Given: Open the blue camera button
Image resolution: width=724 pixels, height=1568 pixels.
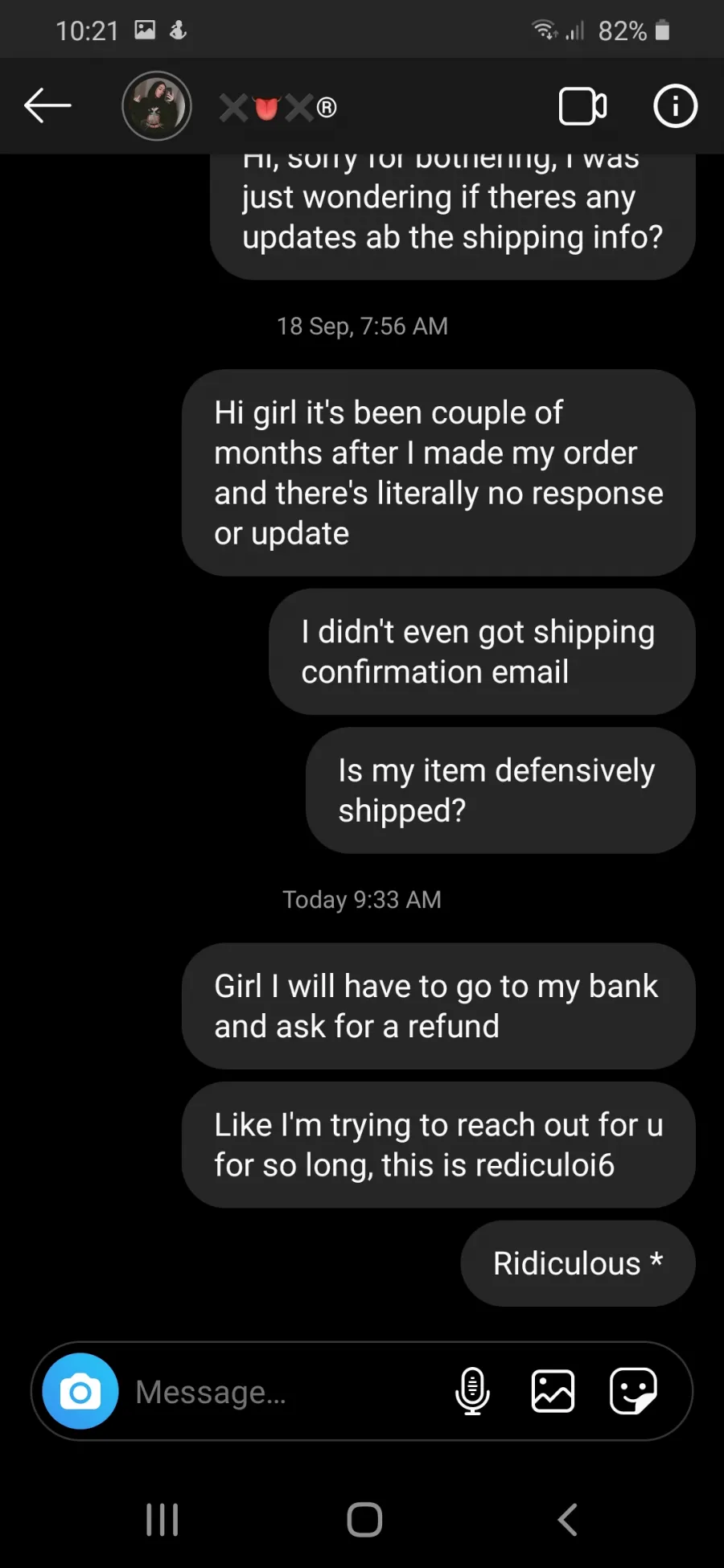Looking at the screenshot, I should [80, 1391].
